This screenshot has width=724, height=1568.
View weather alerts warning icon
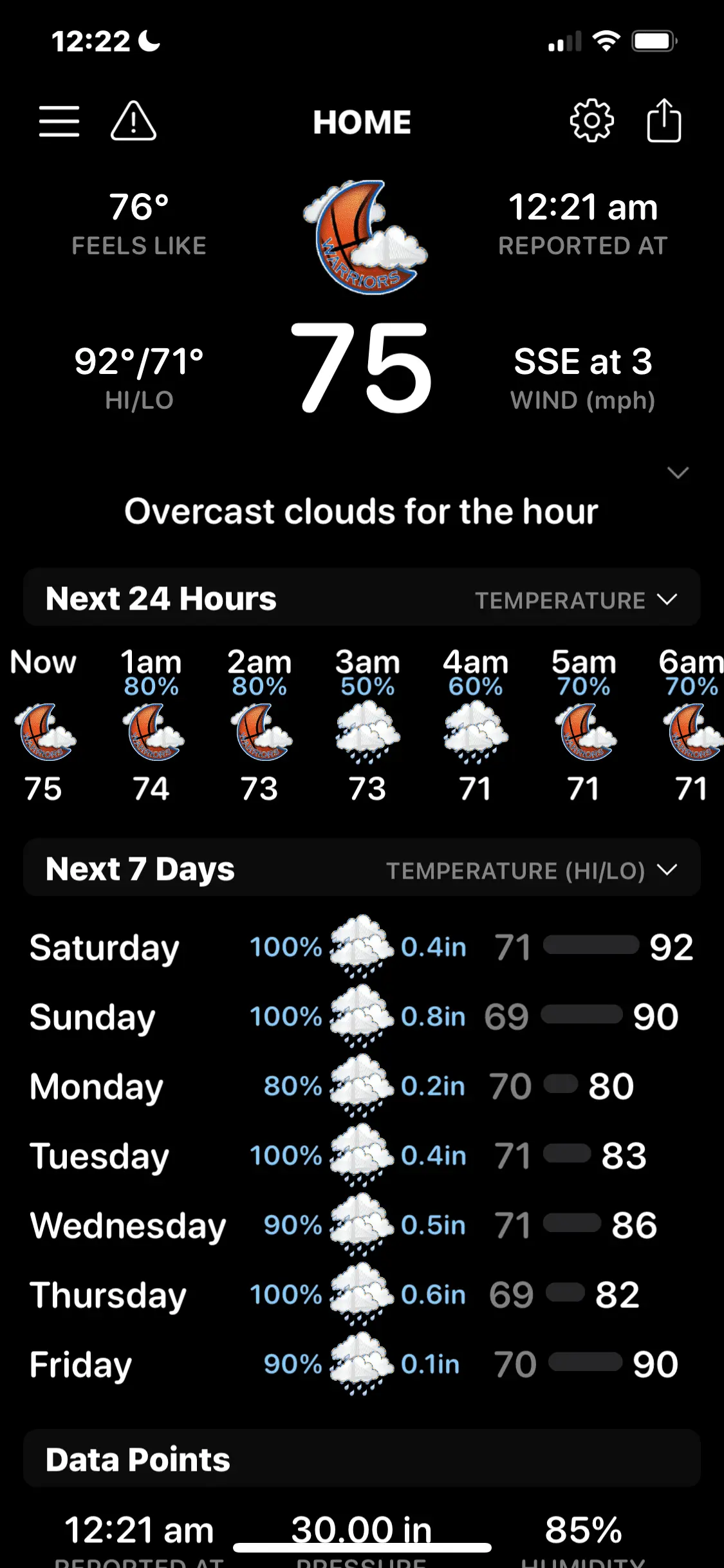pyautogui.click(x=133, y=122)
